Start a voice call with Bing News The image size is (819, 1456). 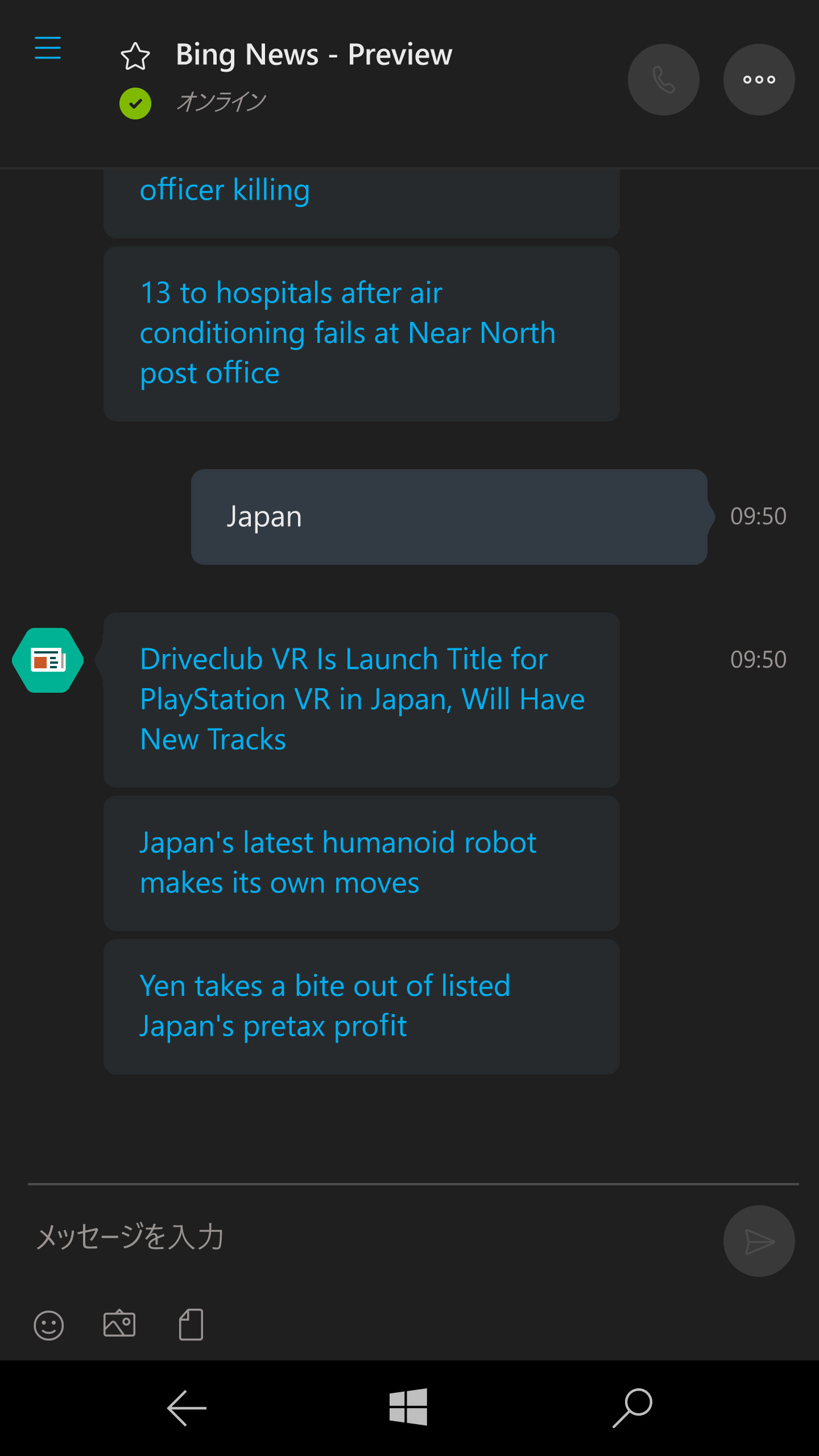click(663, 80)
